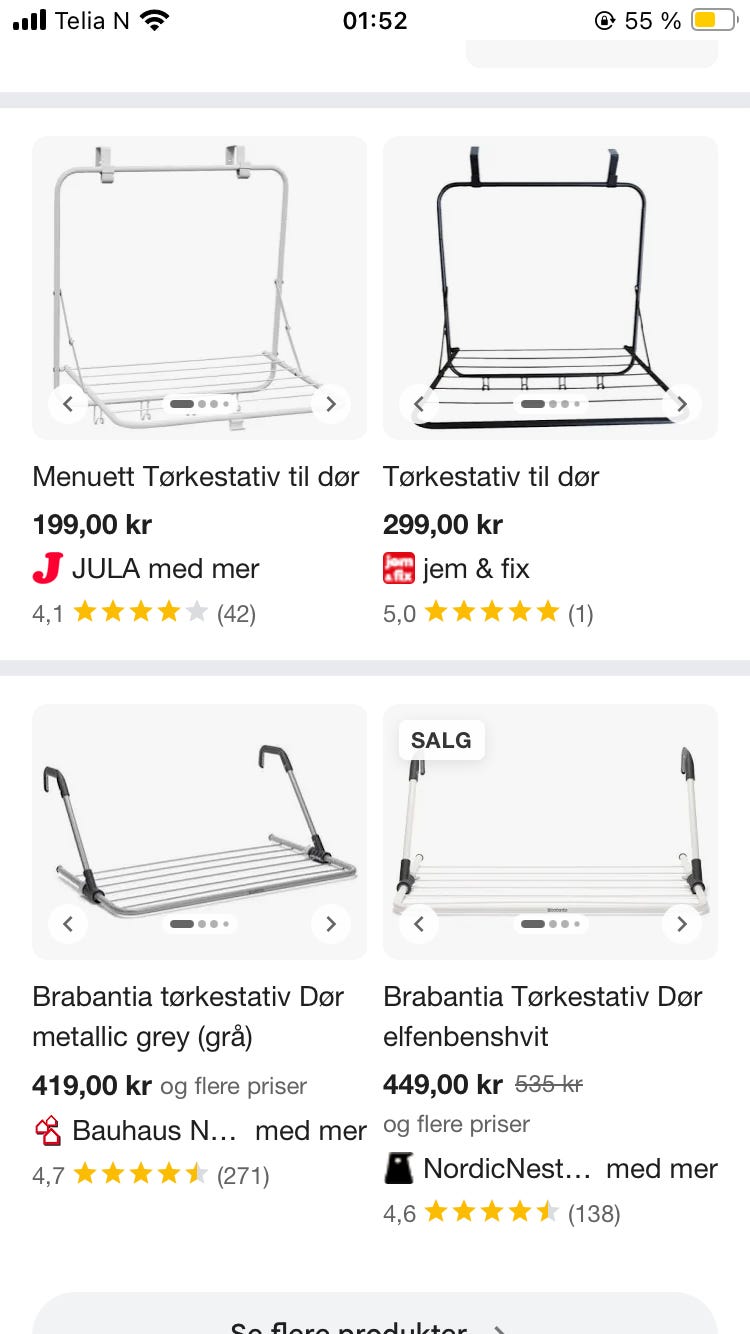
Task: Open the search bar at top
Action: 591,50
